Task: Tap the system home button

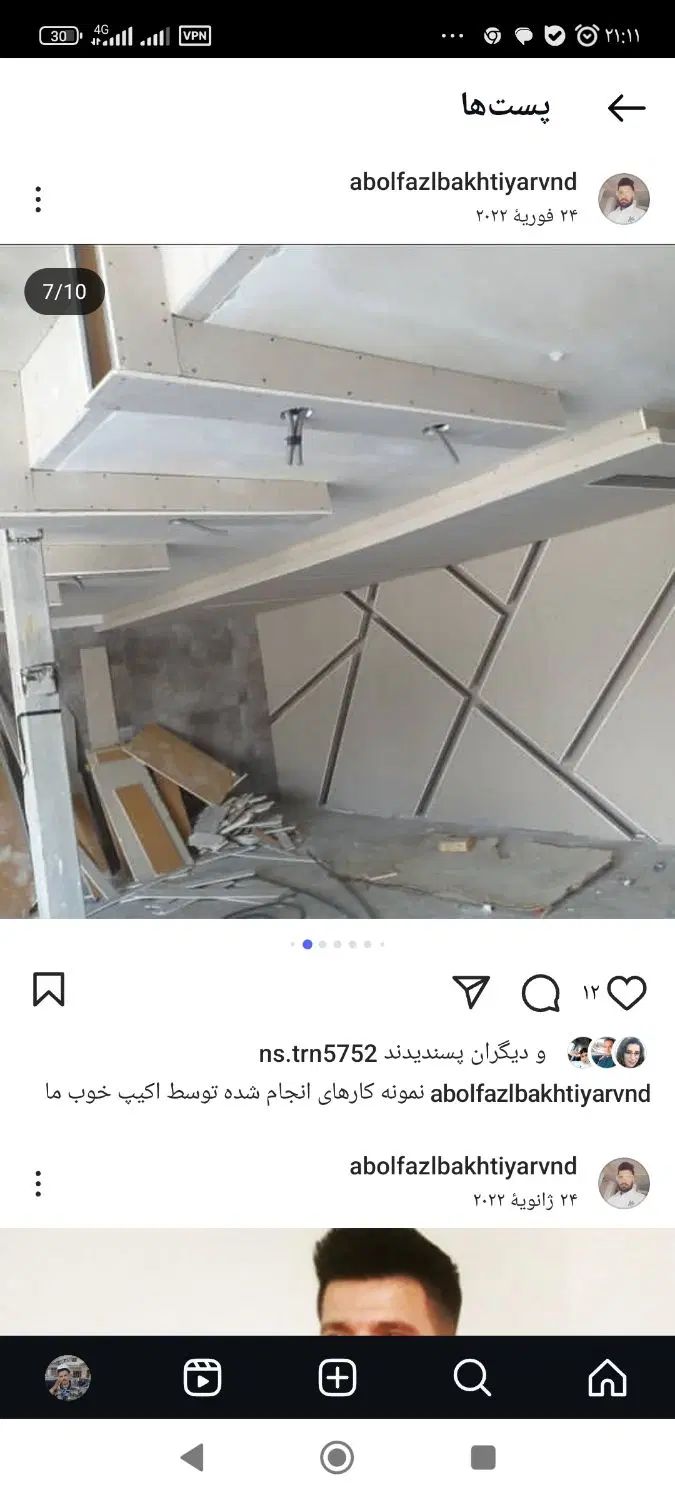Action: point(337,1457)
